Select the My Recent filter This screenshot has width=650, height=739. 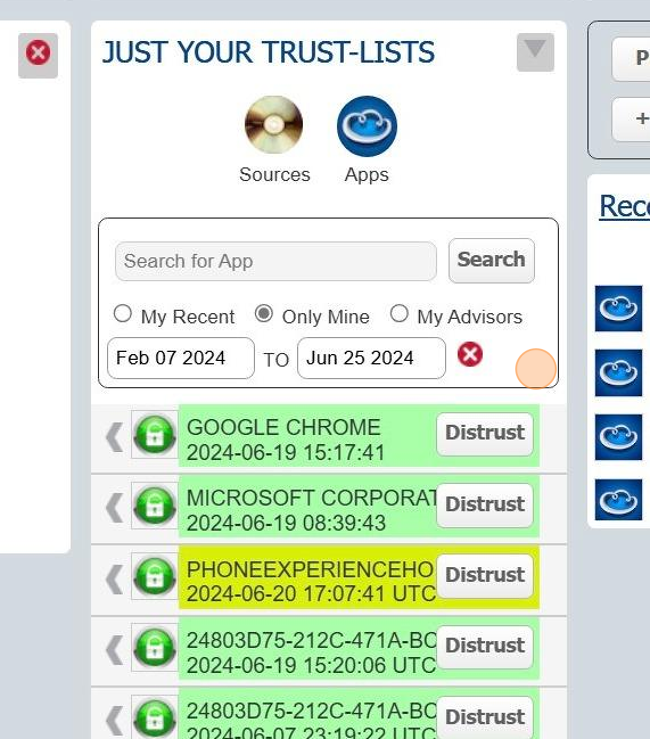point(123,314)
